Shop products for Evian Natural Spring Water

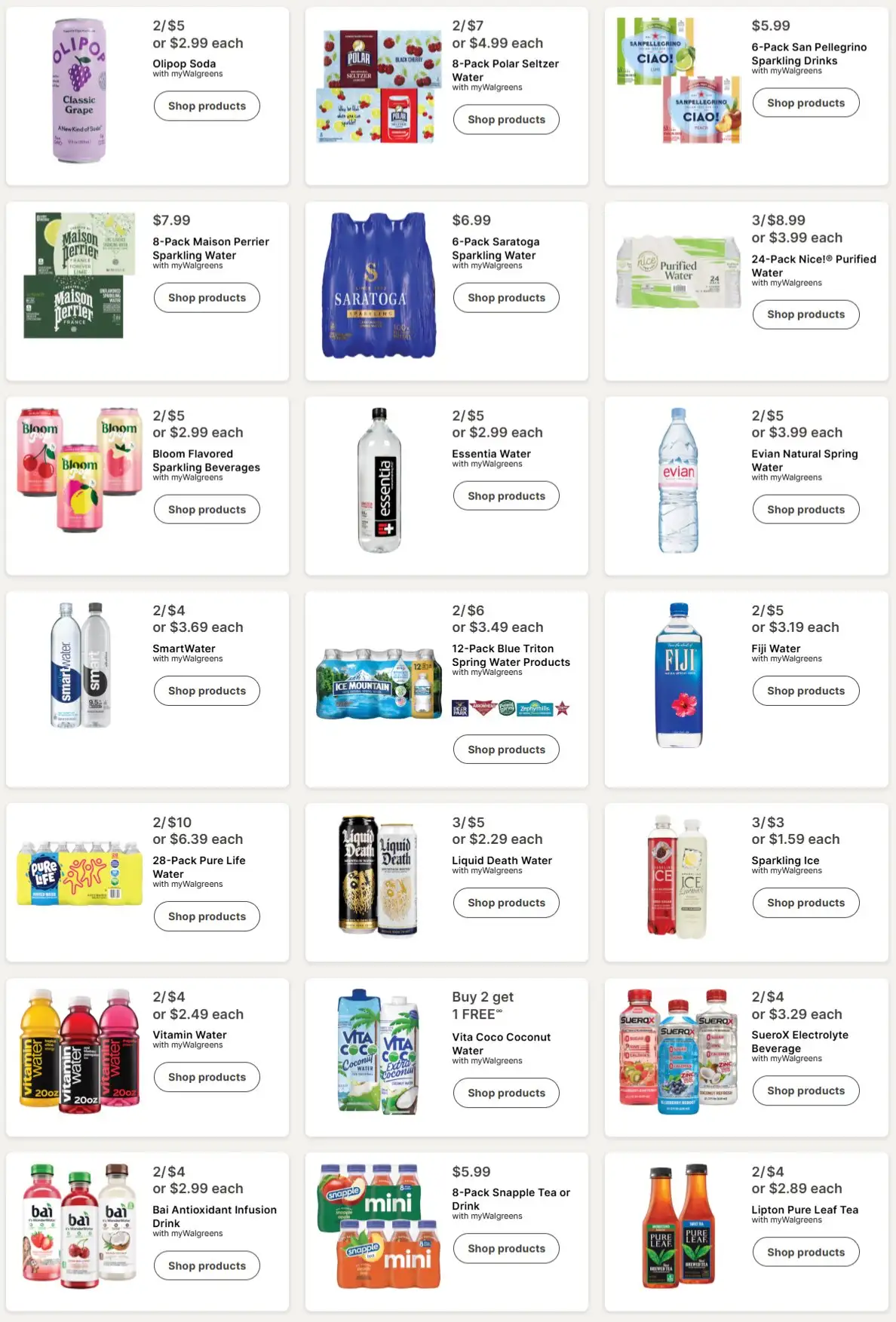[x=805, y=510]
